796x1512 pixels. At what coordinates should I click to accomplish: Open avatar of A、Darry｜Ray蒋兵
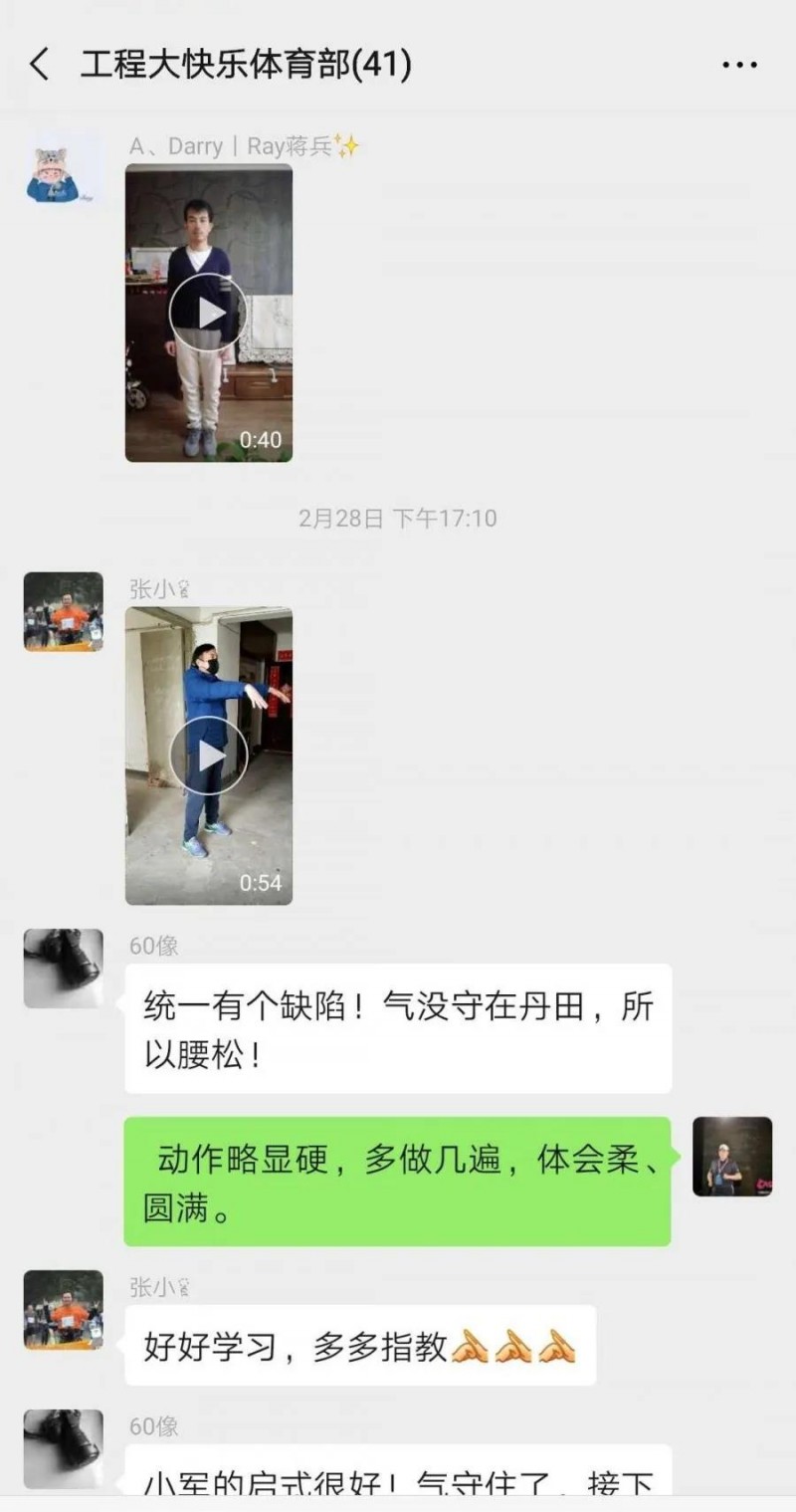[x=64, y=168]
